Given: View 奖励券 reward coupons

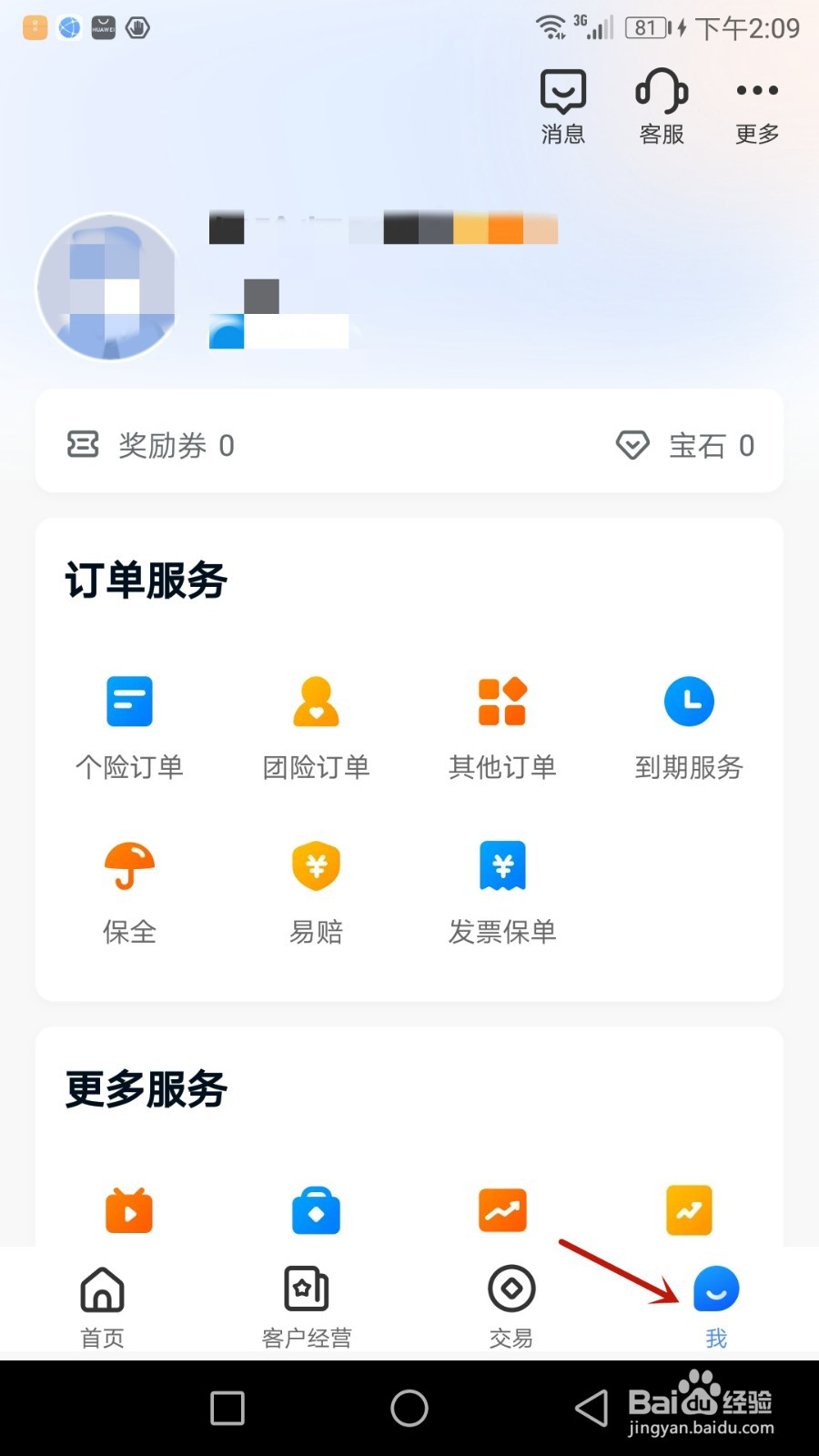Looking at the screenshot, I should coord(151,445).
